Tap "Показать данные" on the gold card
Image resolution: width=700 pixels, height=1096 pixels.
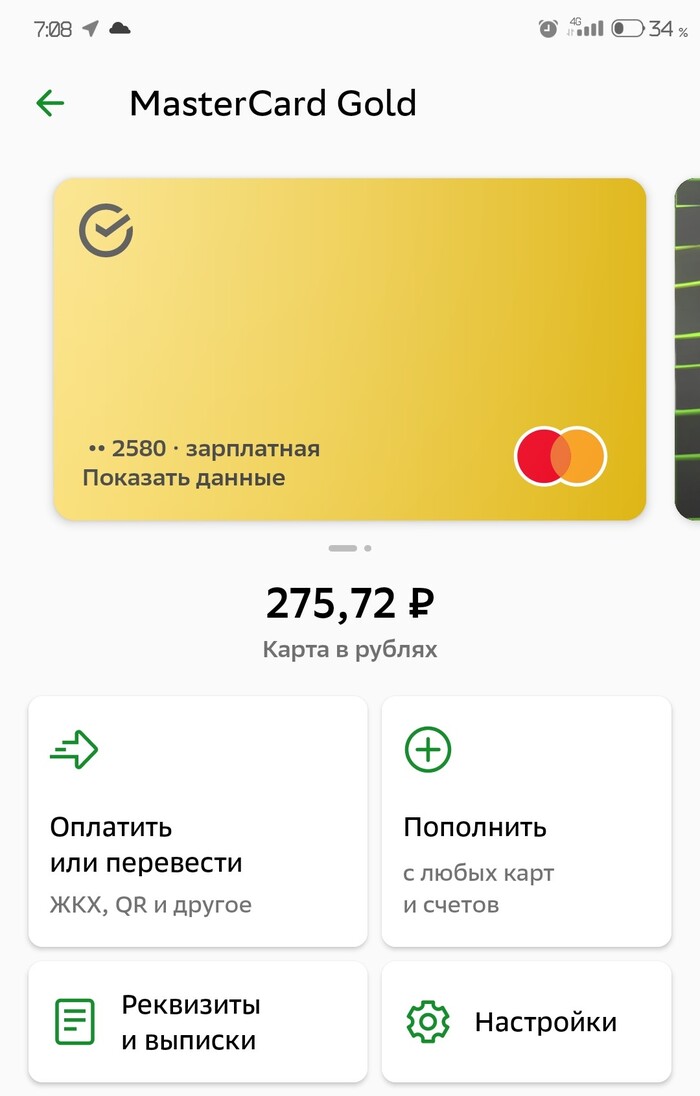184,478
